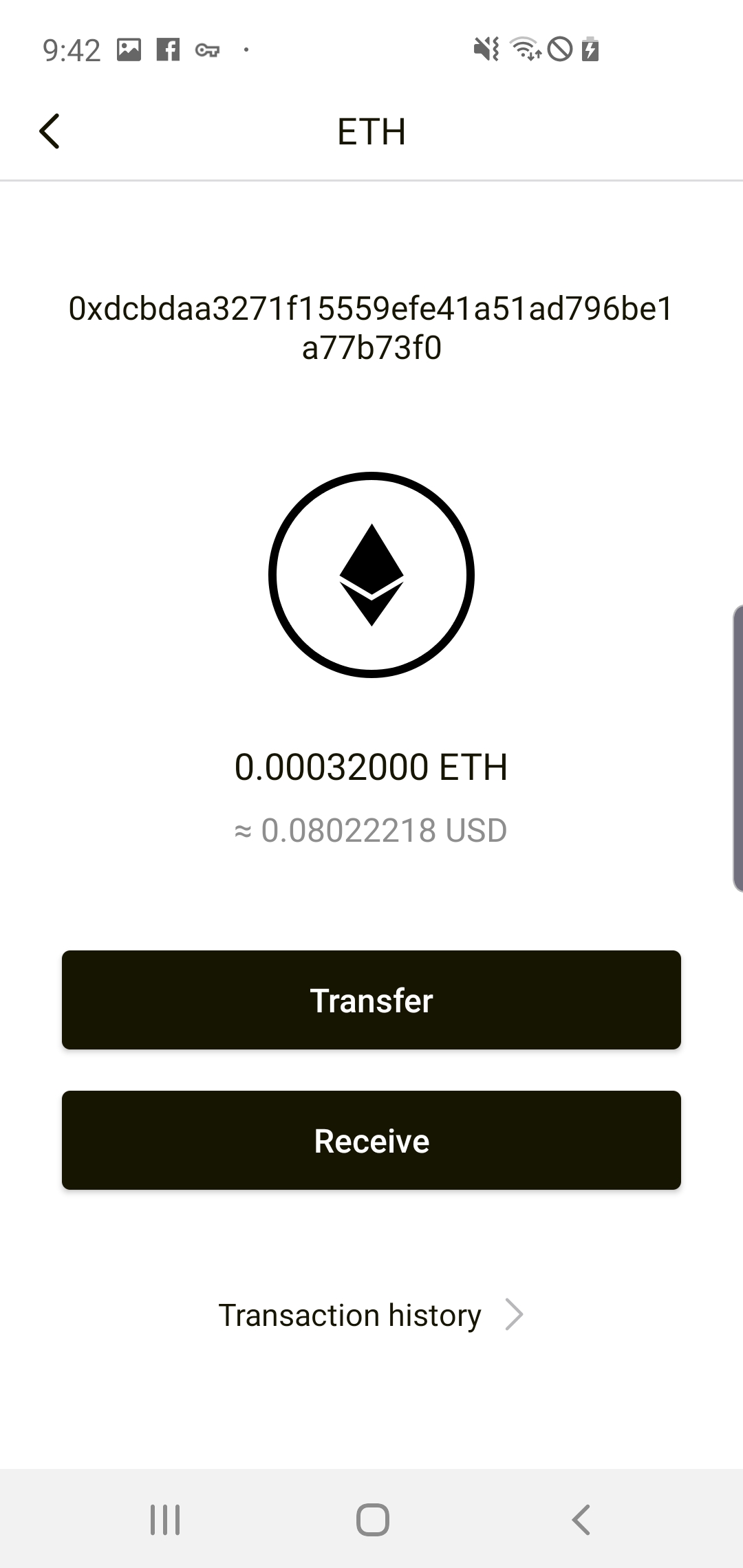
Task: Tap the system home button
Action: point(372,1520)
